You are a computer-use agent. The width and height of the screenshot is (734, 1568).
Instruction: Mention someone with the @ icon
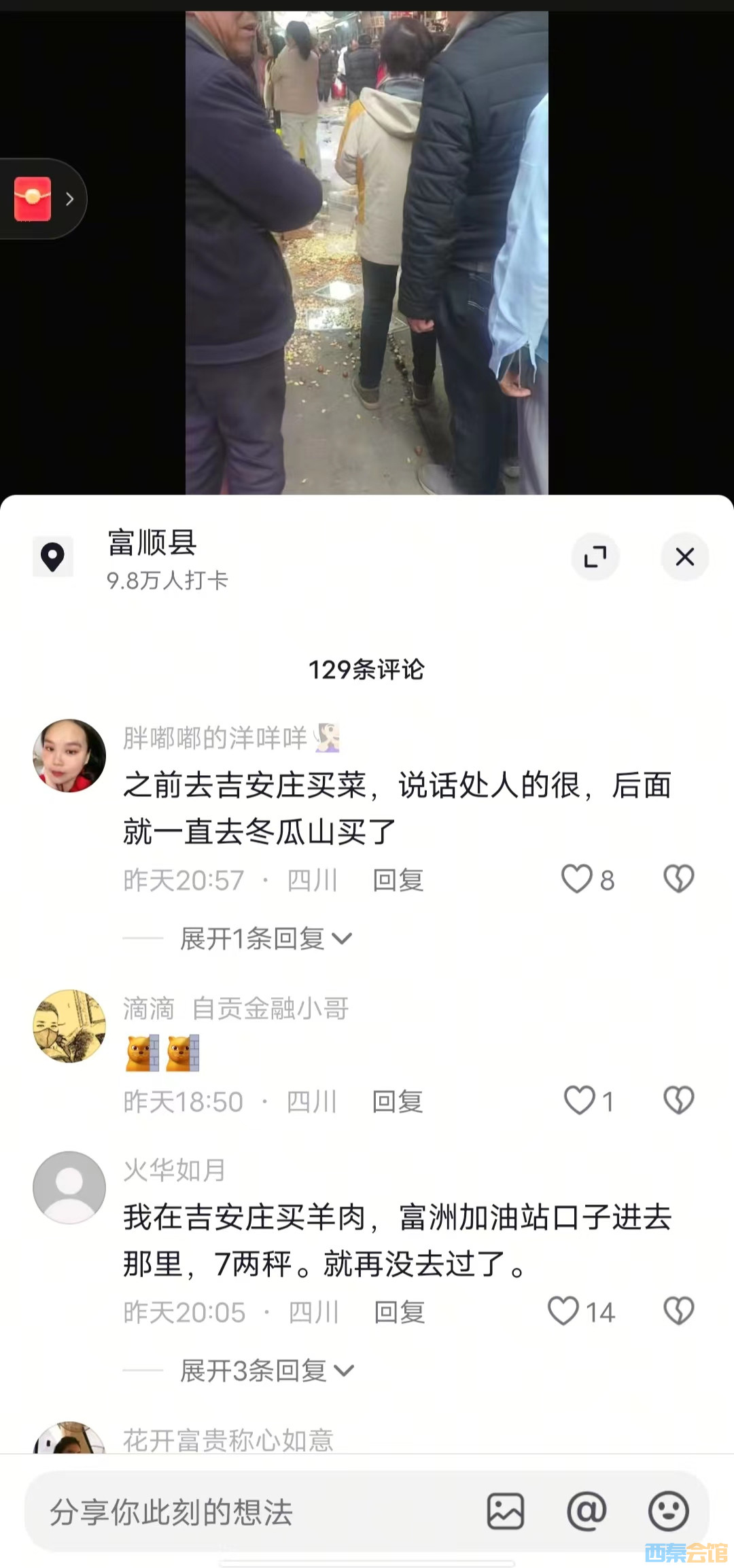pos(587,1512)
